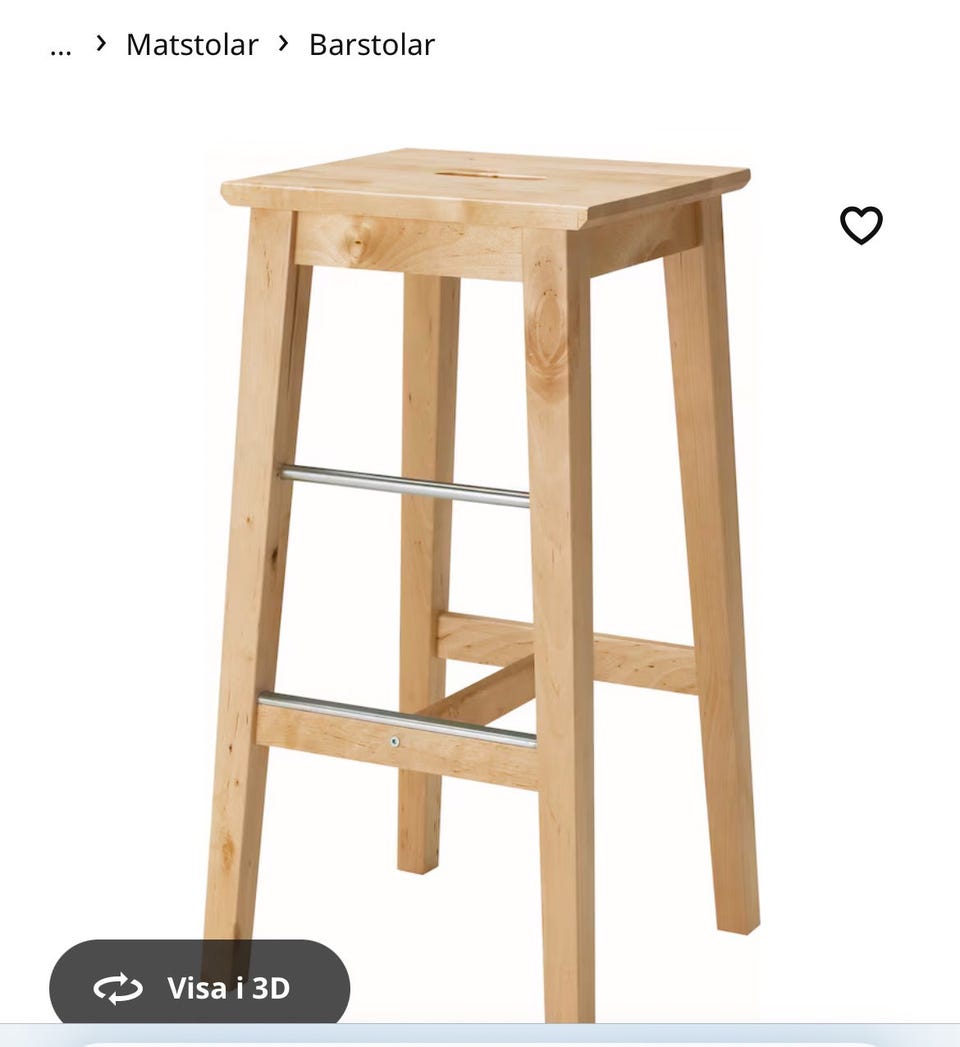
Task: Launch the 3D product viewer
Action: click(200, 988)
